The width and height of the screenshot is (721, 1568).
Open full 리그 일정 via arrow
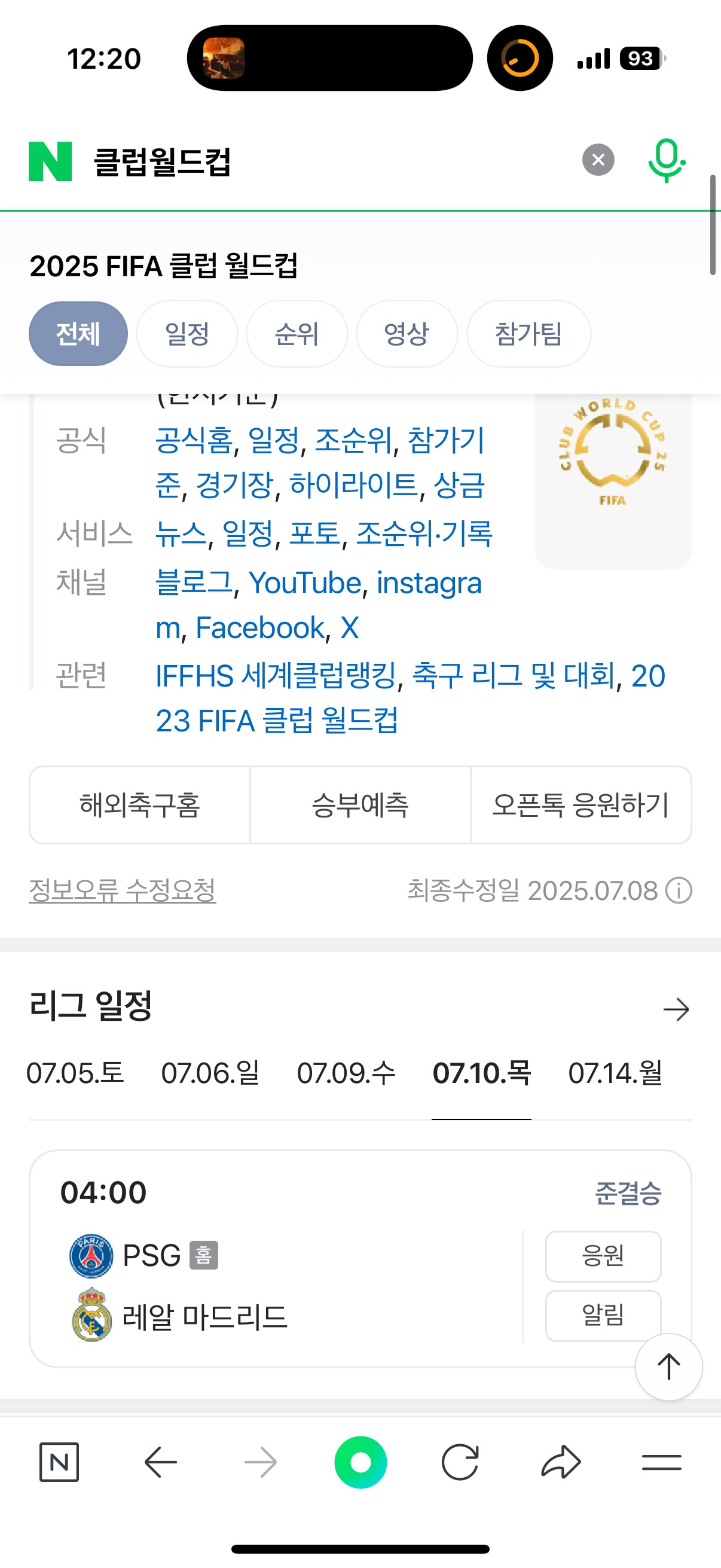click(x=676, y=1010)
